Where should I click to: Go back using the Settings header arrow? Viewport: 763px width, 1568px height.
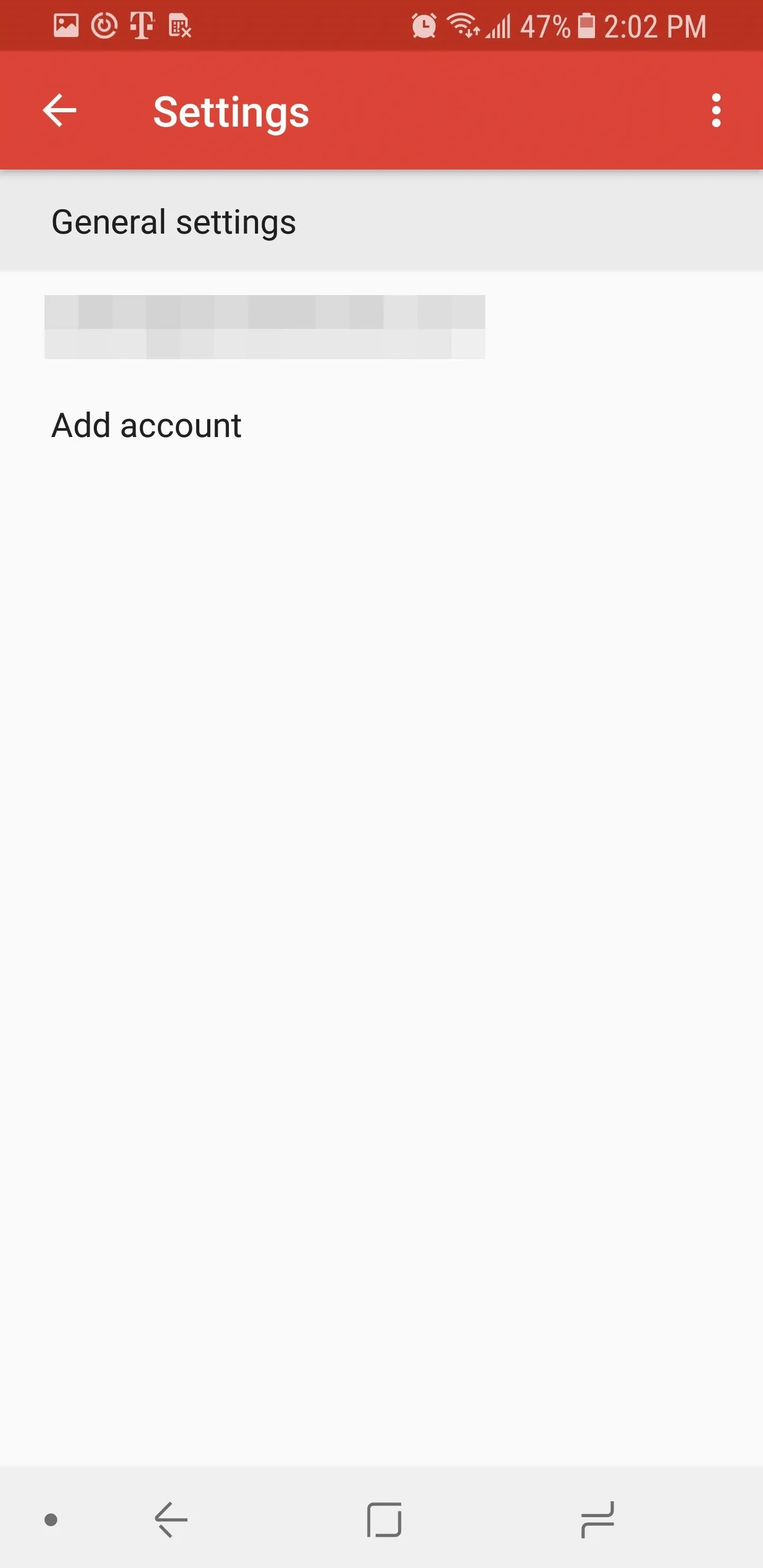tap(60, 111)
